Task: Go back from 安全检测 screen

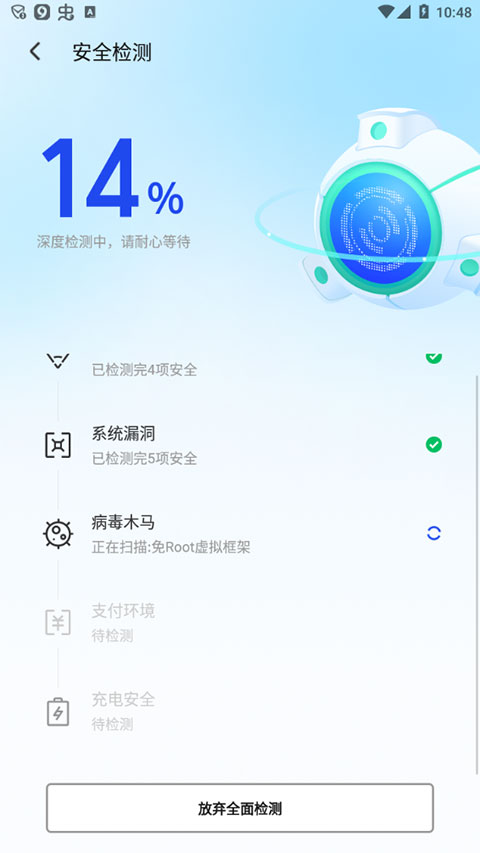Action: (35, 52)
